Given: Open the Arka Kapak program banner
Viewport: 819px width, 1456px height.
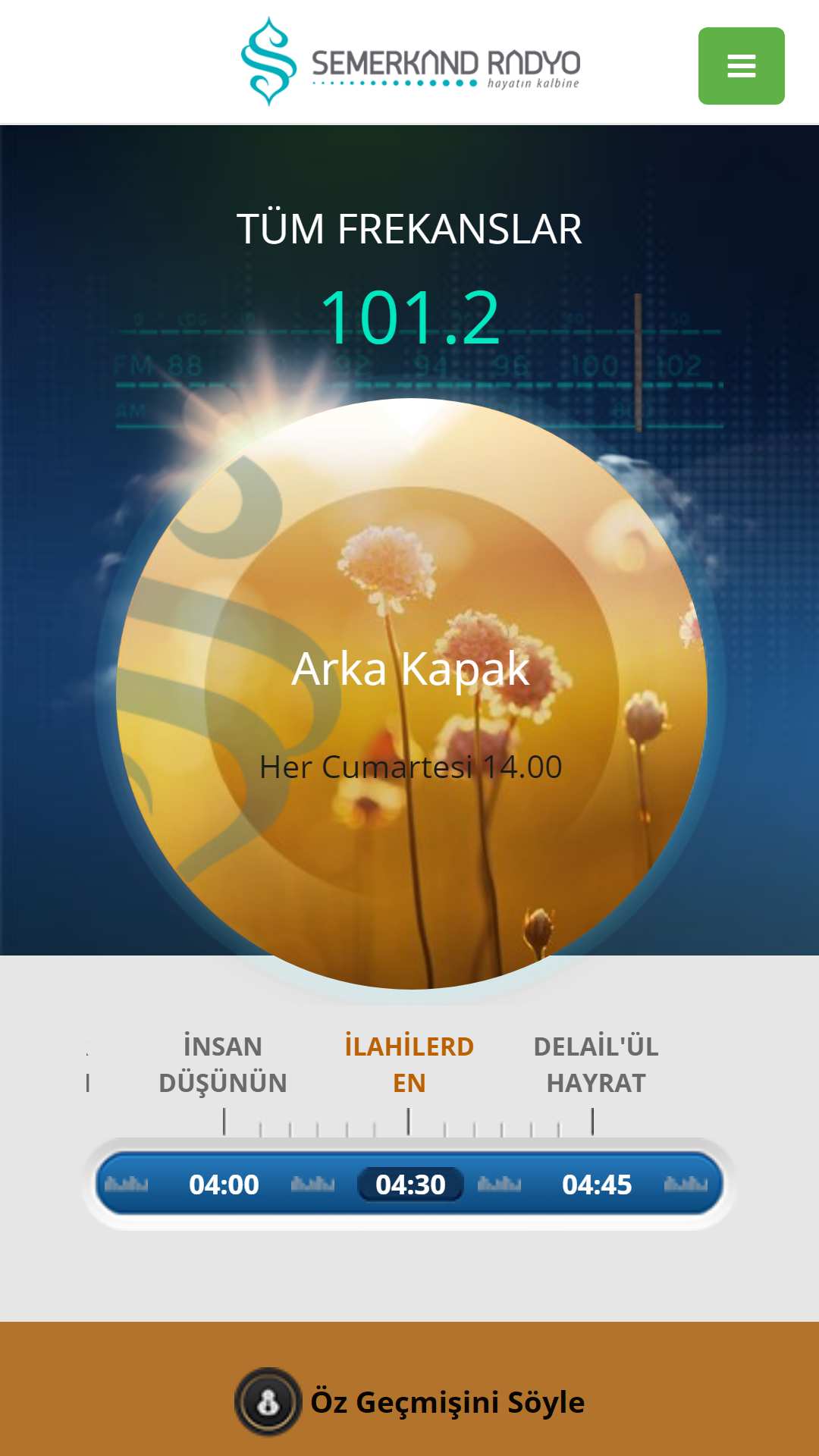Looking at the screenshot, I should (x=411, y=694).
